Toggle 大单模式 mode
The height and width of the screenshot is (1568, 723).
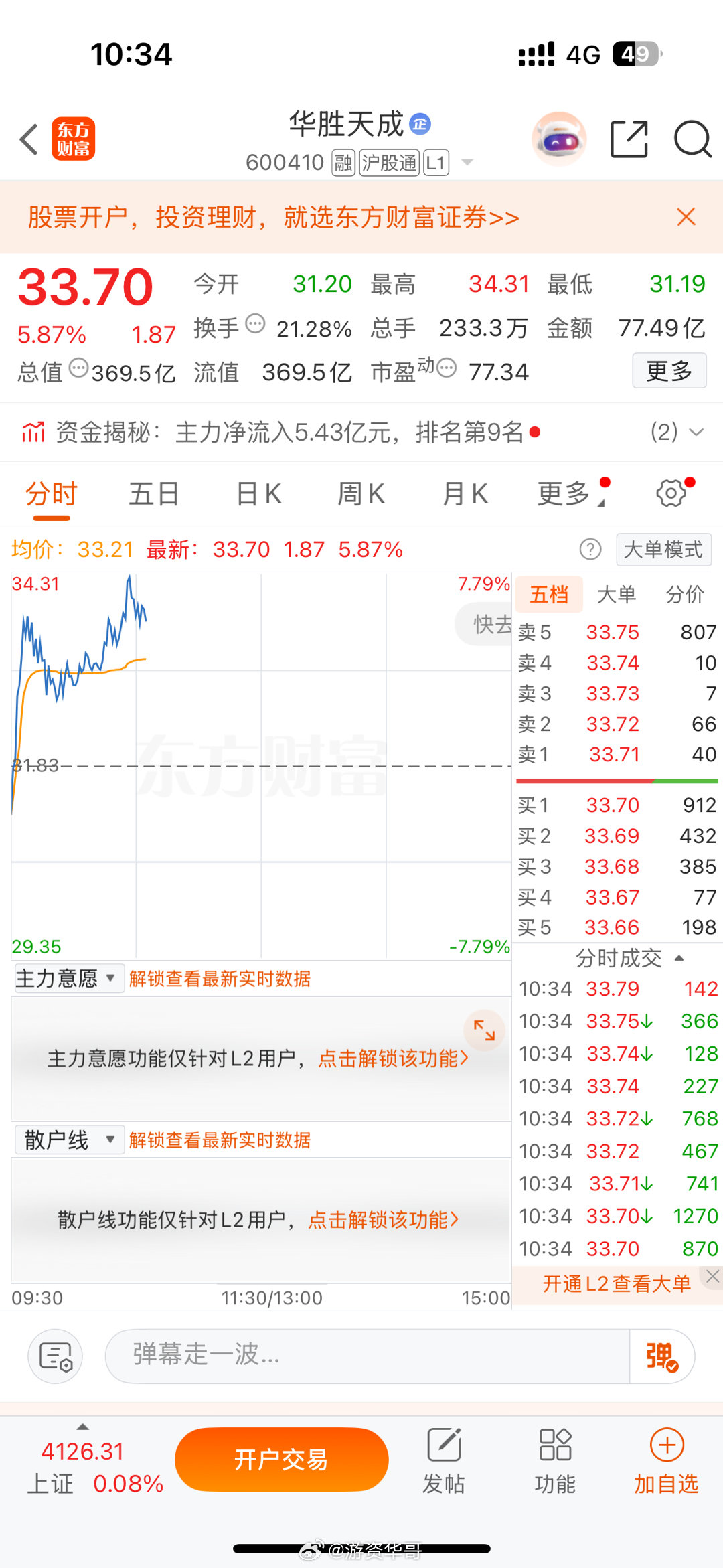[x=663, y=549]
